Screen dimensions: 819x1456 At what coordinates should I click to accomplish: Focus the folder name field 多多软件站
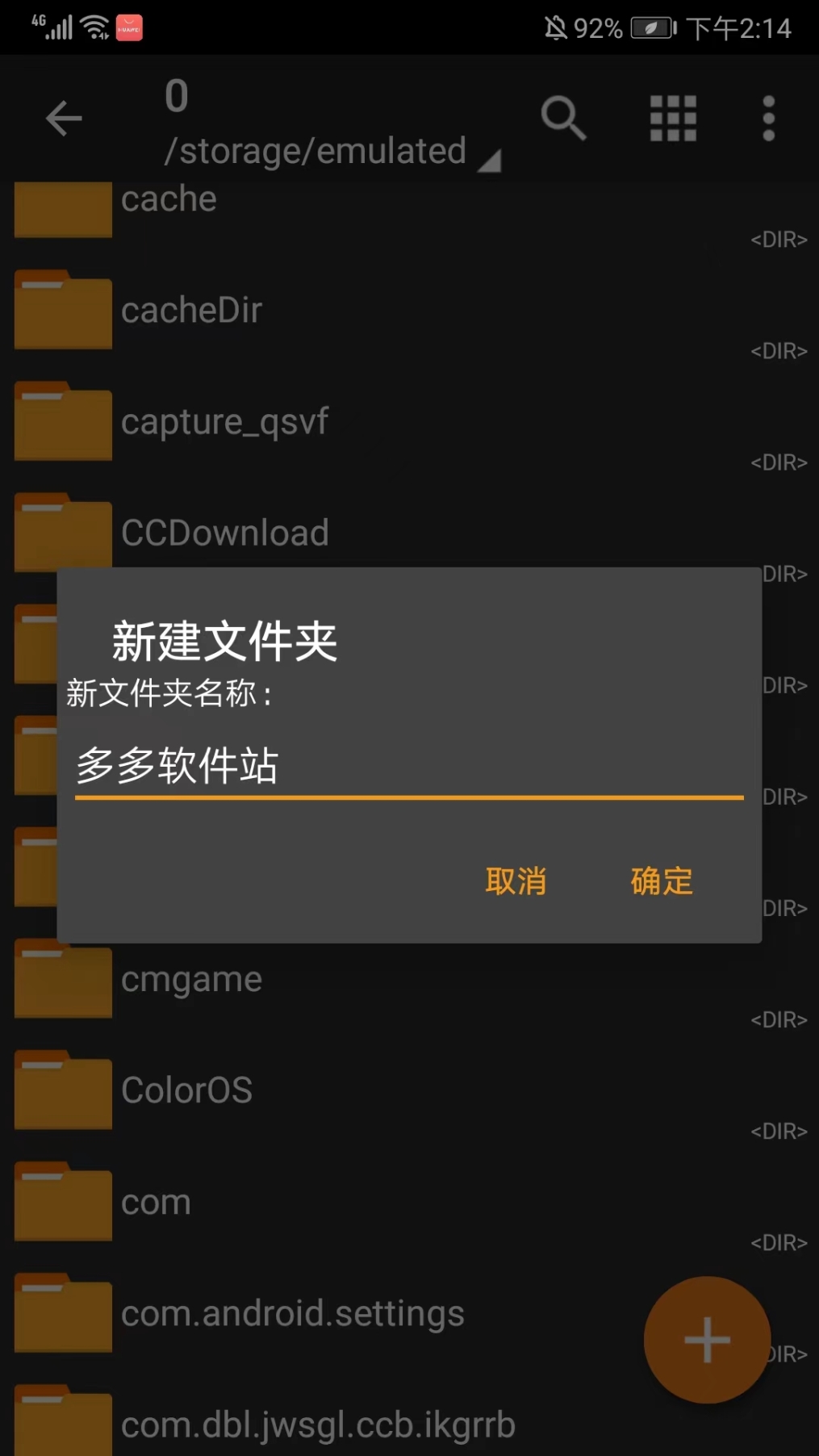[x=407, y=765]
